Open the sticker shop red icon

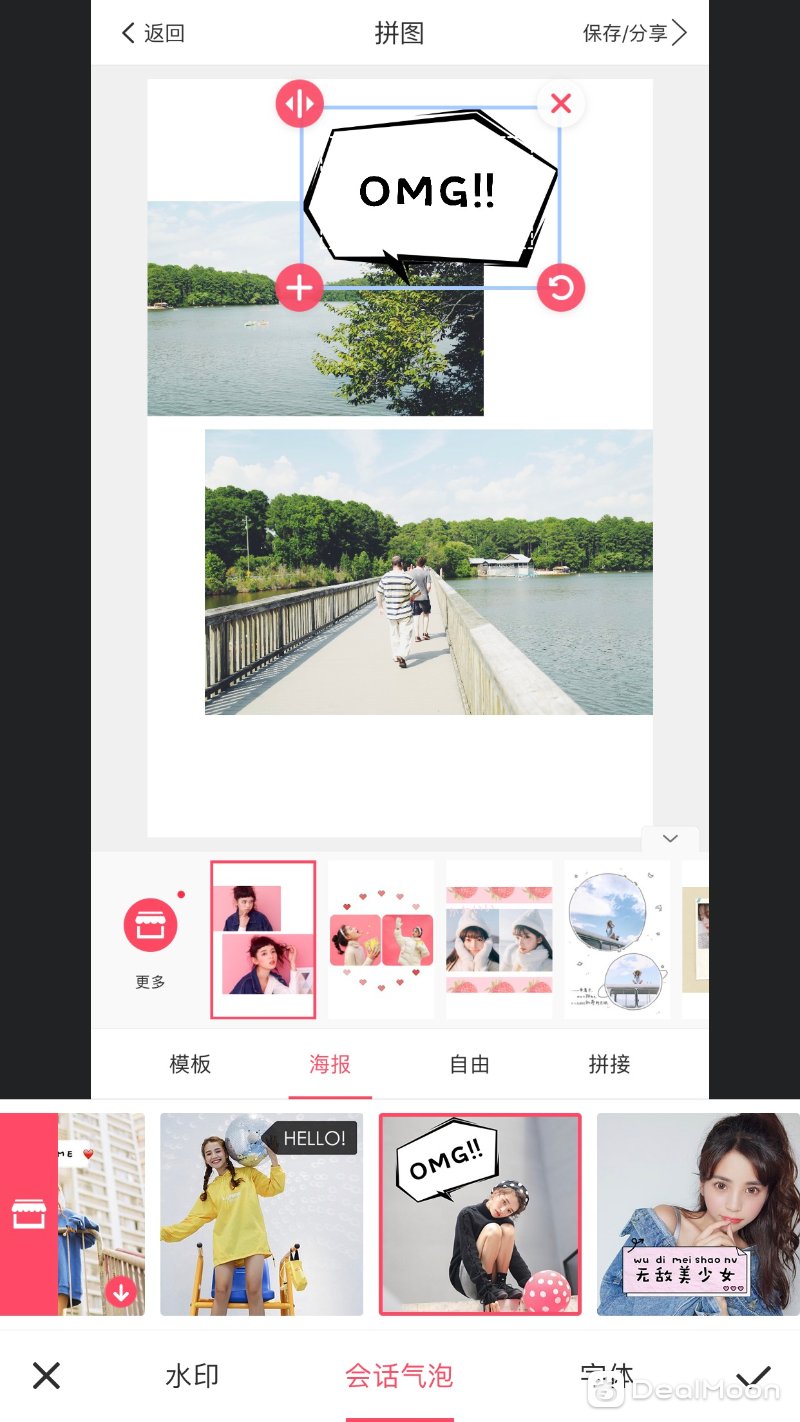click(x=28, y=1214)
